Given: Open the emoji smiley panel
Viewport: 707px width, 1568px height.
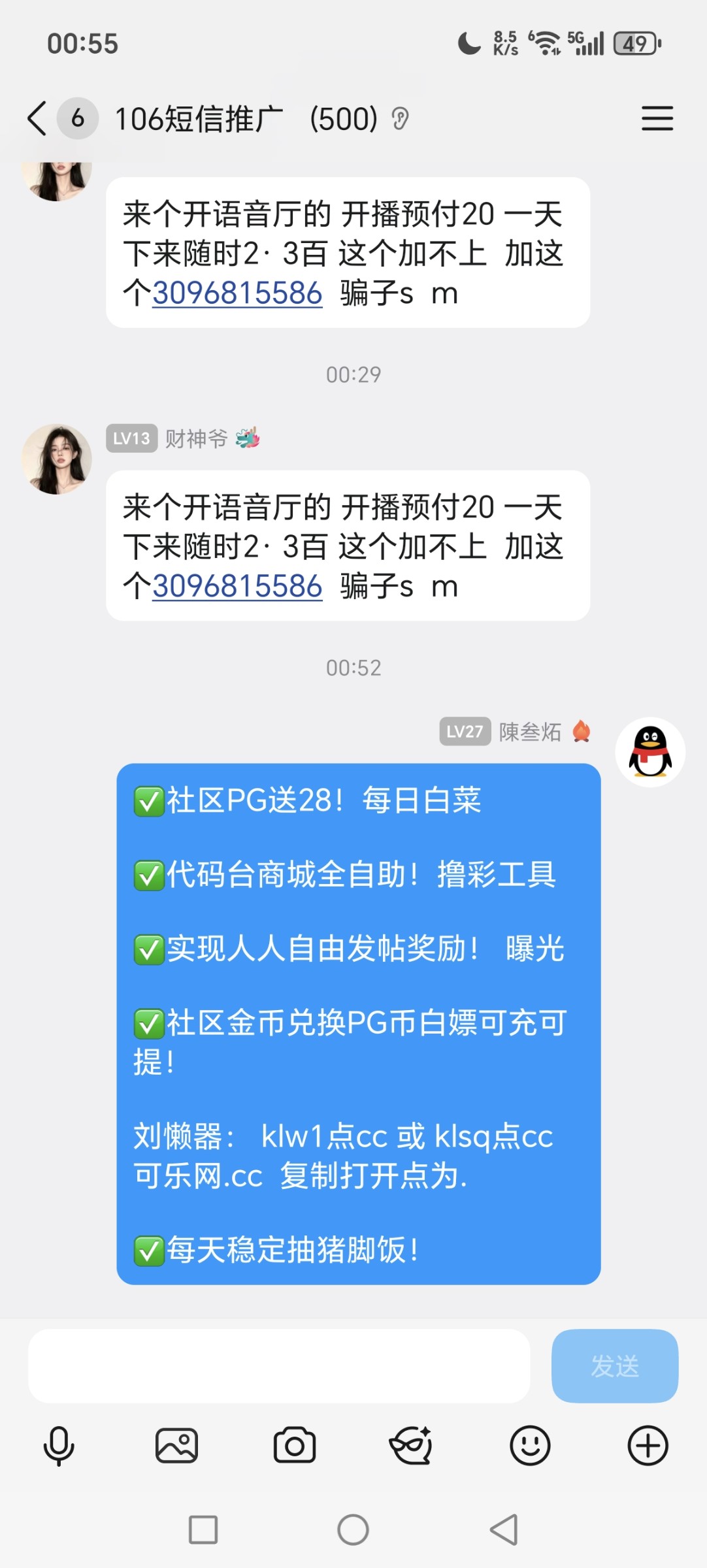Looking at the screenshot, I should click(x=530, y=1445).
